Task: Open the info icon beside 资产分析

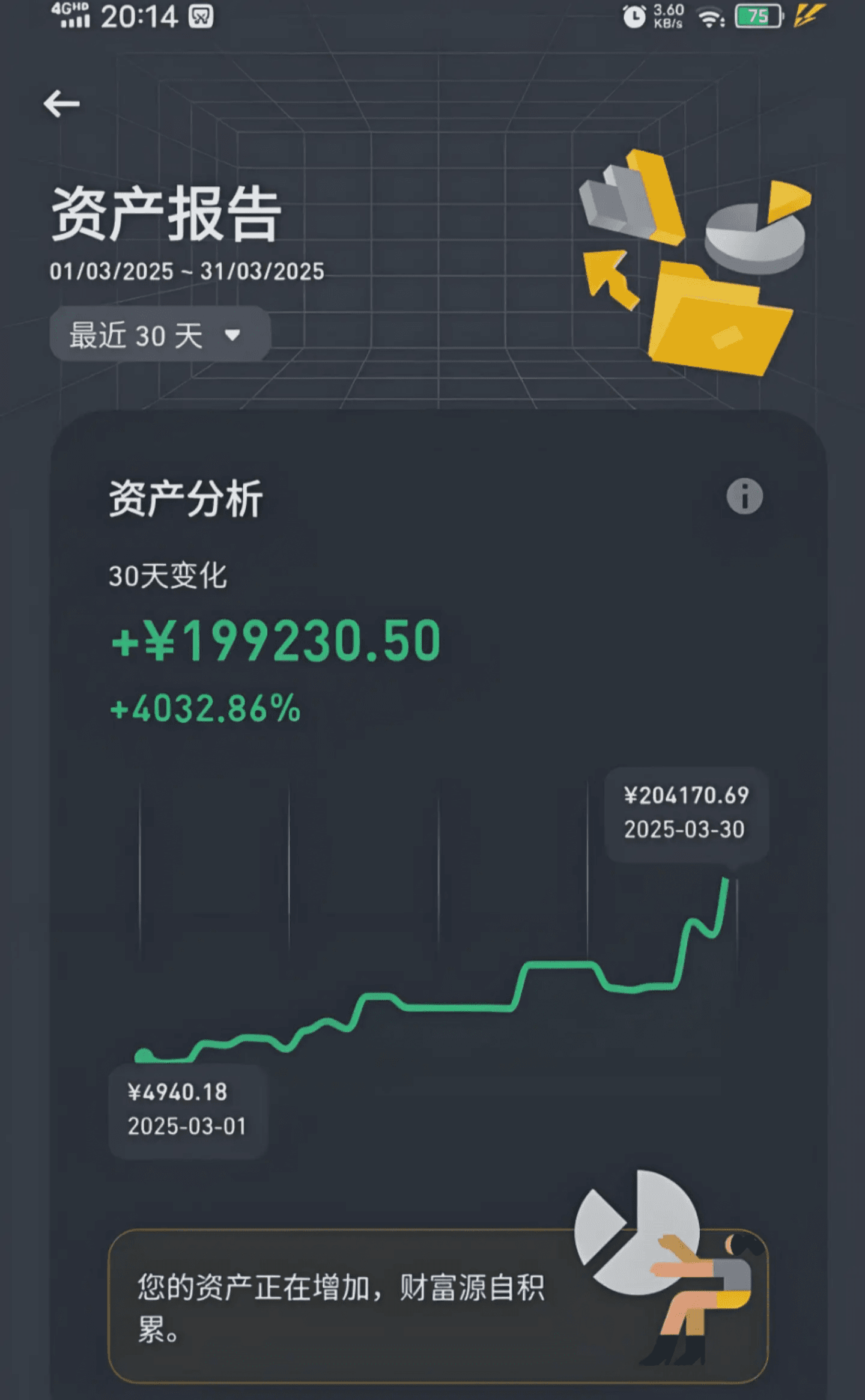Action: point(744,497)
